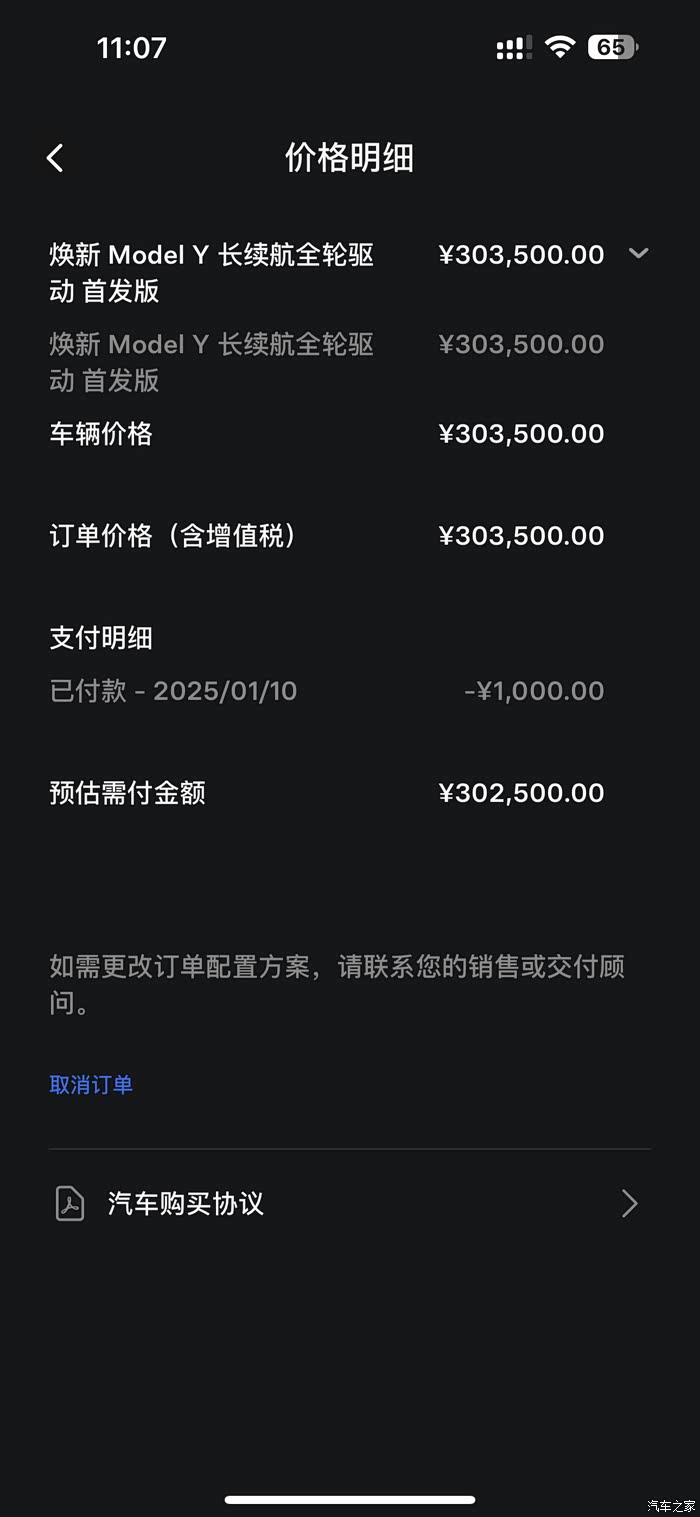Go back from the 价格明细 page
The height and width of the screenshot is (1517, 700).
(x=56, y=158)
